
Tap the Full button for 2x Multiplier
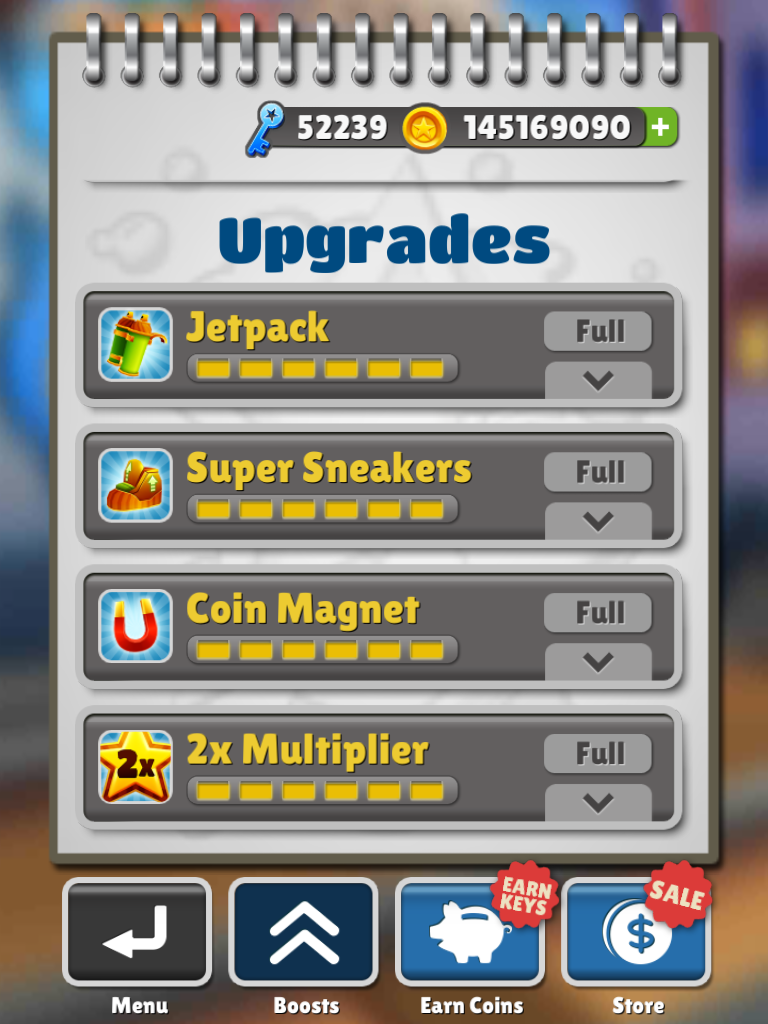tap(598, 753)
